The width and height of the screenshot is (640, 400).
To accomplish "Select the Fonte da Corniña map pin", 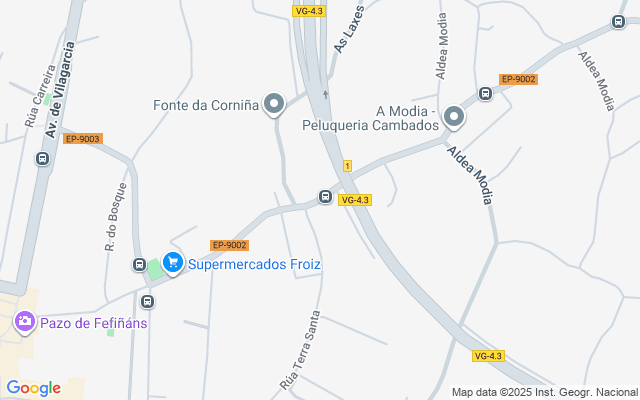I will [x=274, y=104].
